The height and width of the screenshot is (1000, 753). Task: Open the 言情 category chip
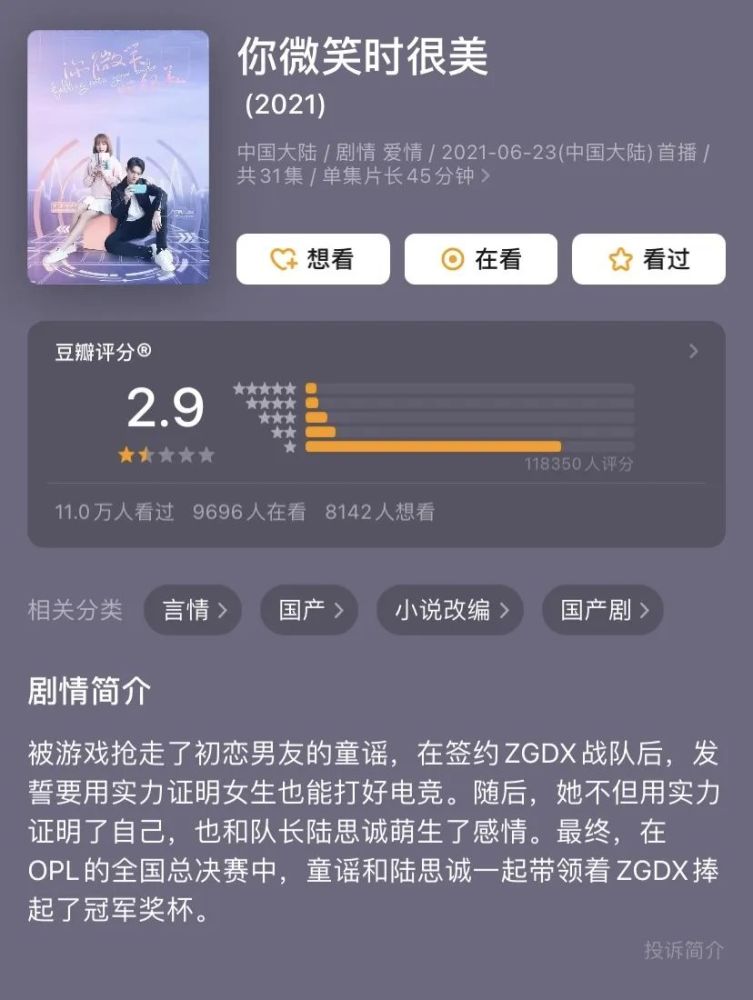pyautogui.click(x=193, y=610)
